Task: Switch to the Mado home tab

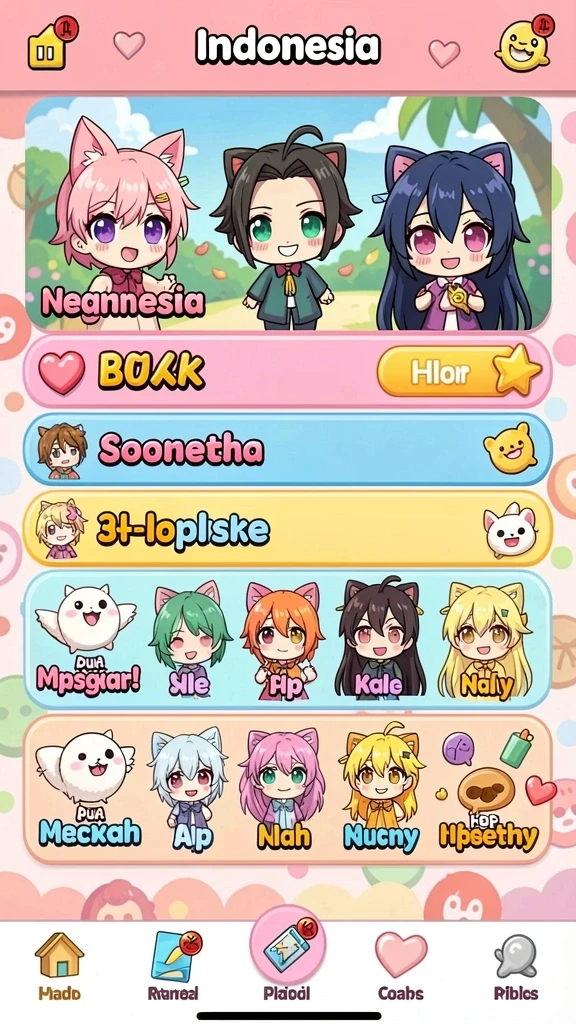Action: point(59,967)
